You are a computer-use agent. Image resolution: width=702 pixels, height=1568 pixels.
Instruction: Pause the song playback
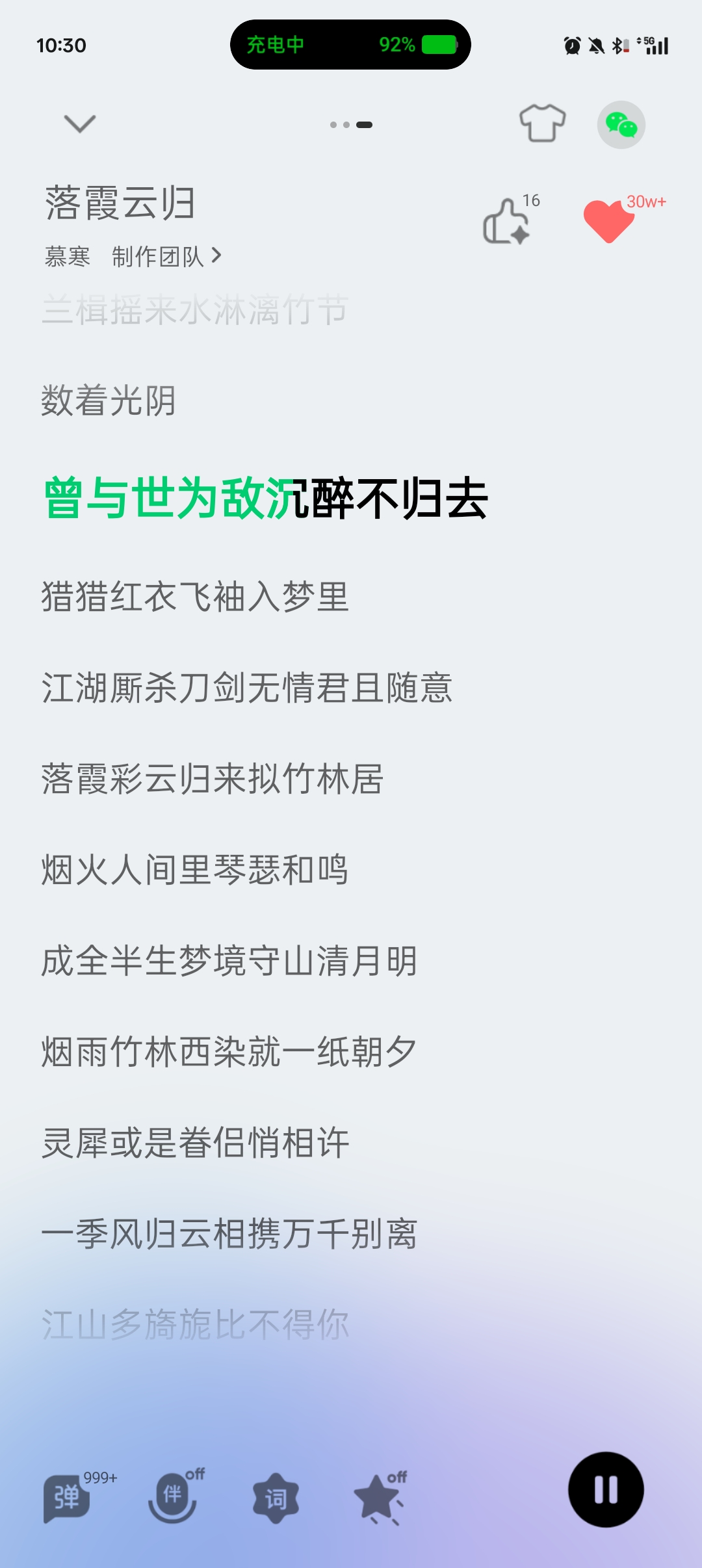point(606,1490)
